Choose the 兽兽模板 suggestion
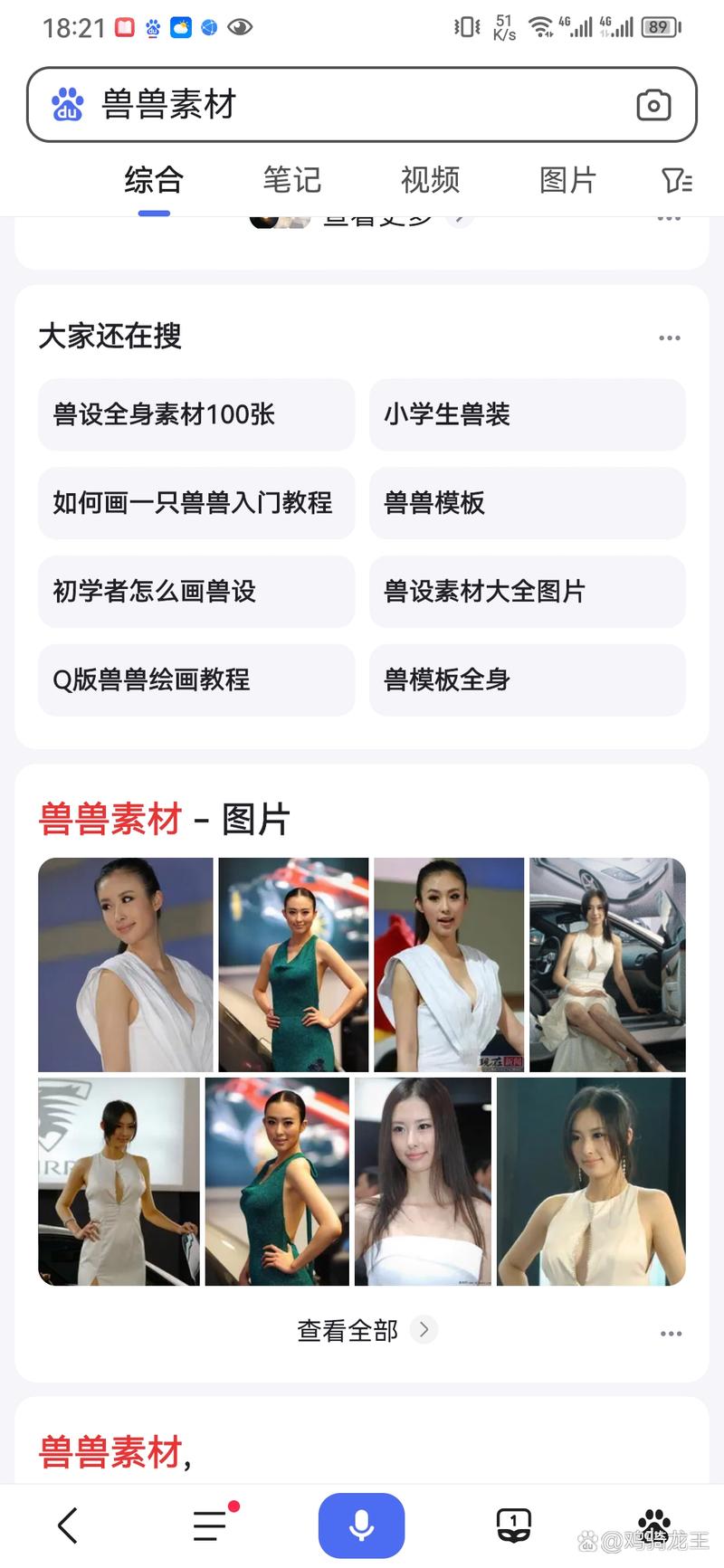This screenshot has width=724, height=1568. pyautogui.click(x=527, y=503)
